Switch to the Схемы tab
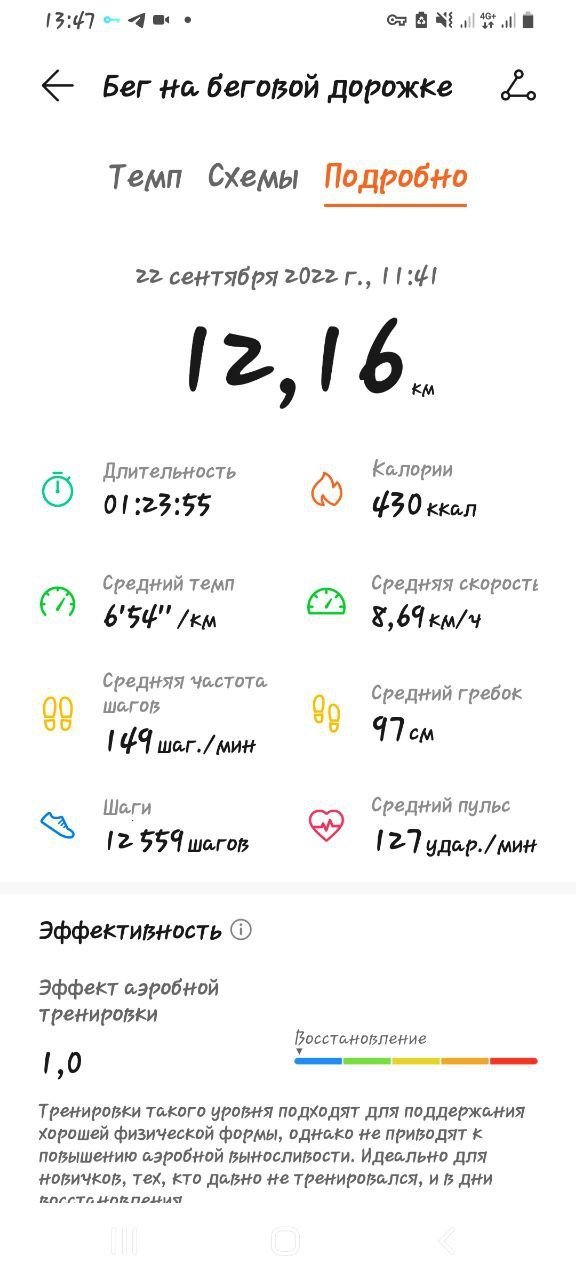Viewport: 576px width, 1280px height. pos(253,177)
